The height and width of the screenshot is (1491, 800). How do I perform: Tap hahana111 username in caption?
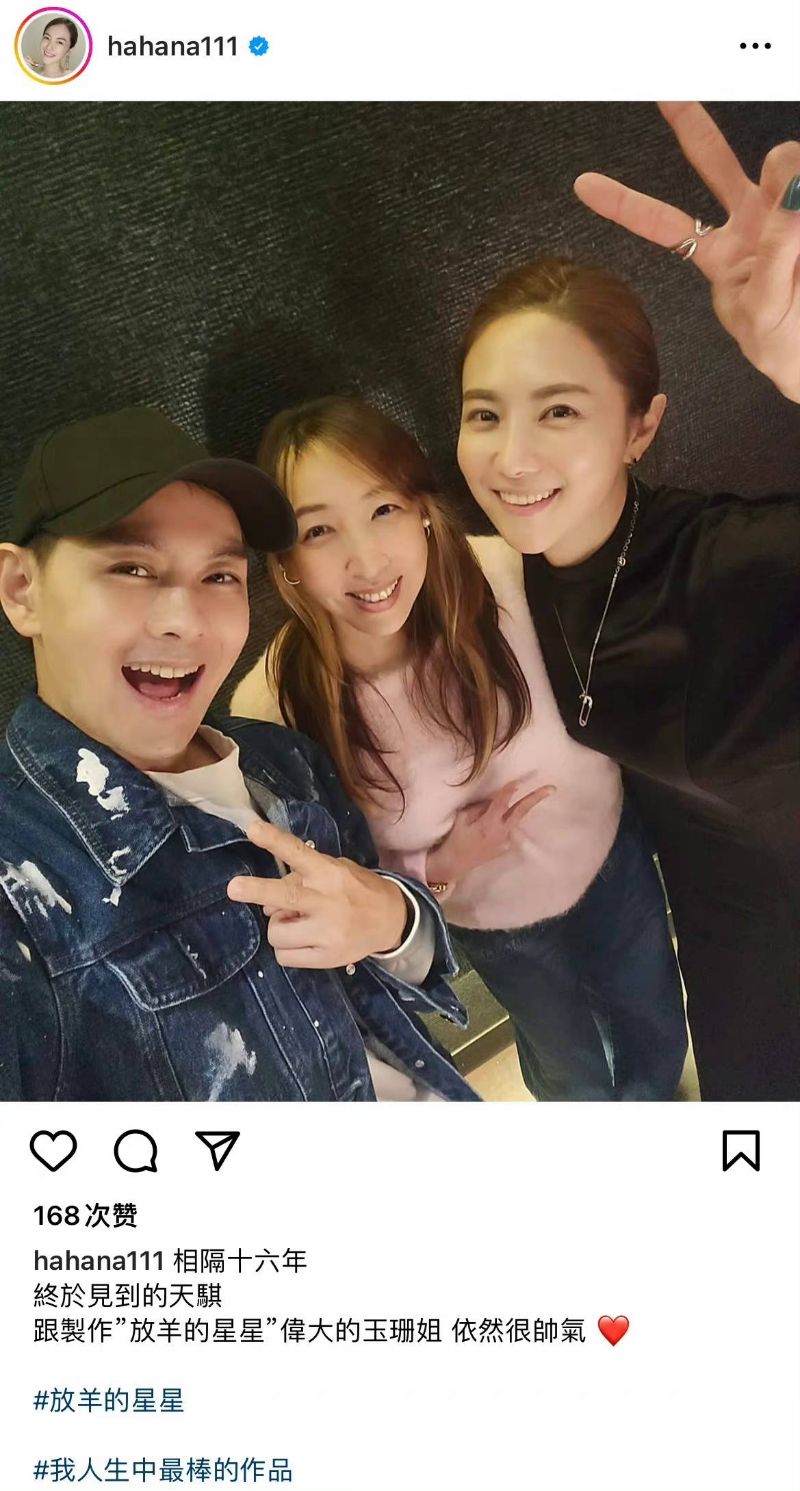tap(97, 1261)
